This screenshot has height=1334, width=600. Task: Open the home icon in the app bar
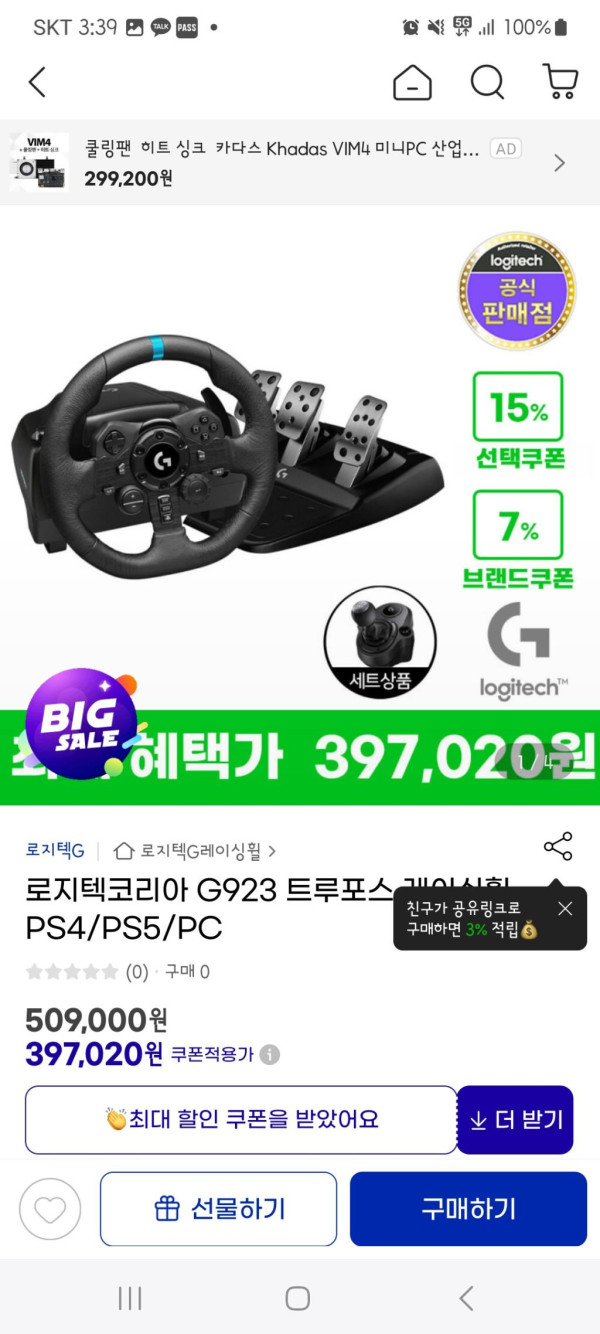coord(413,82)
